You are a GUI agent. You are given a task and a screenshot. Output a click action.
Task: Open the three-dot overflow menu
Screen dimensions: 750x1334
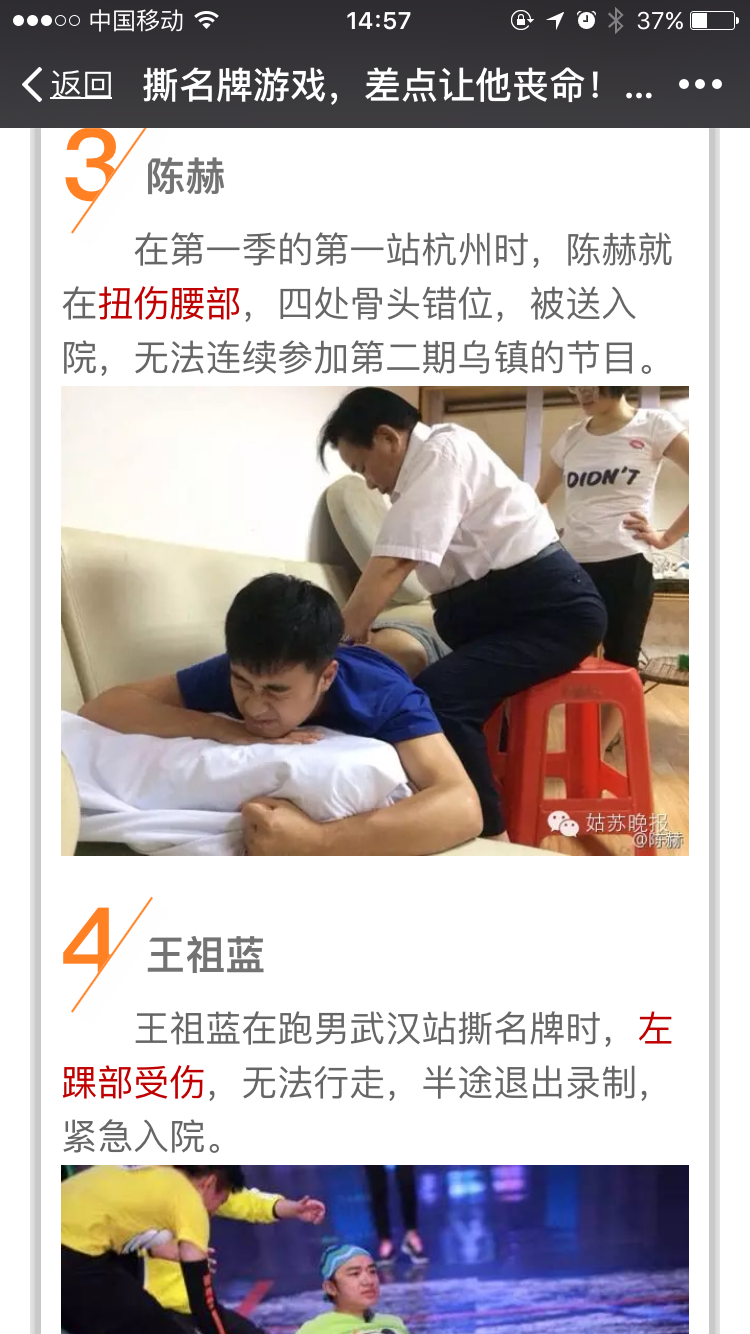[700, 85]
